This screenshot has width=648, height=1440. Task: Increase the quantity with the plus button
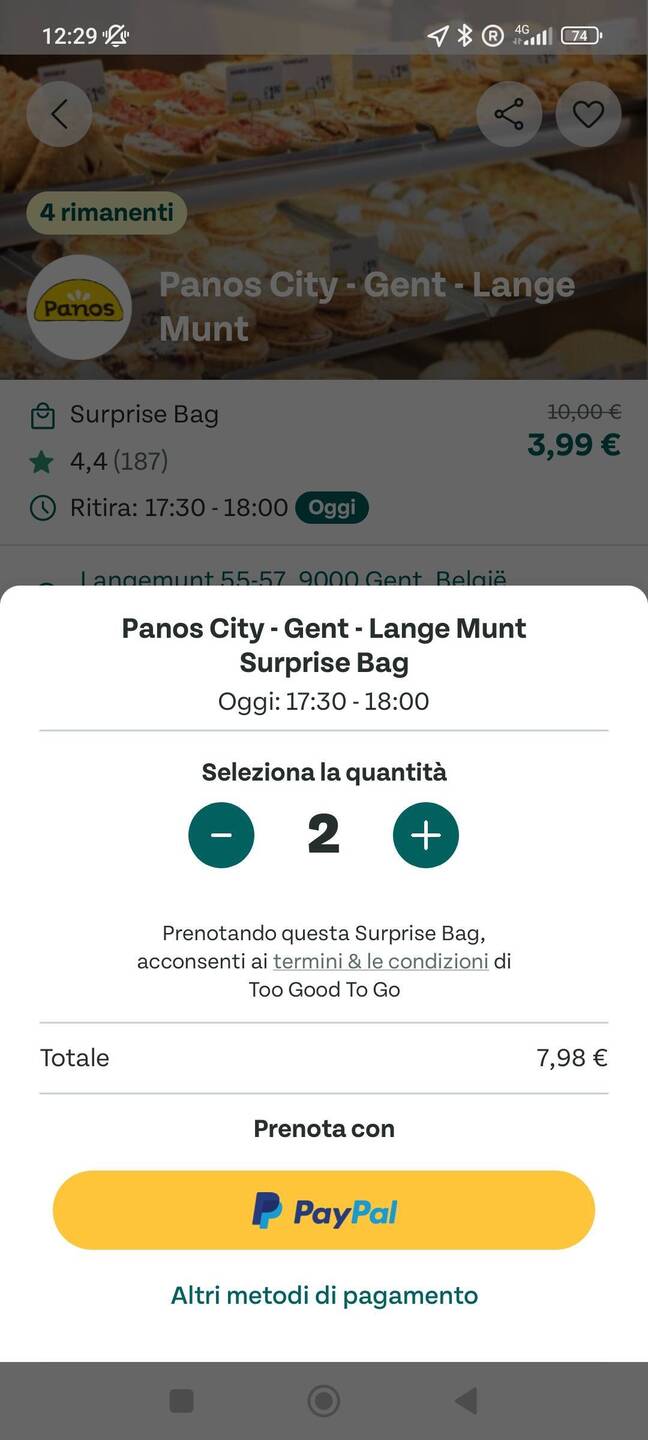[x=426, y=835]
